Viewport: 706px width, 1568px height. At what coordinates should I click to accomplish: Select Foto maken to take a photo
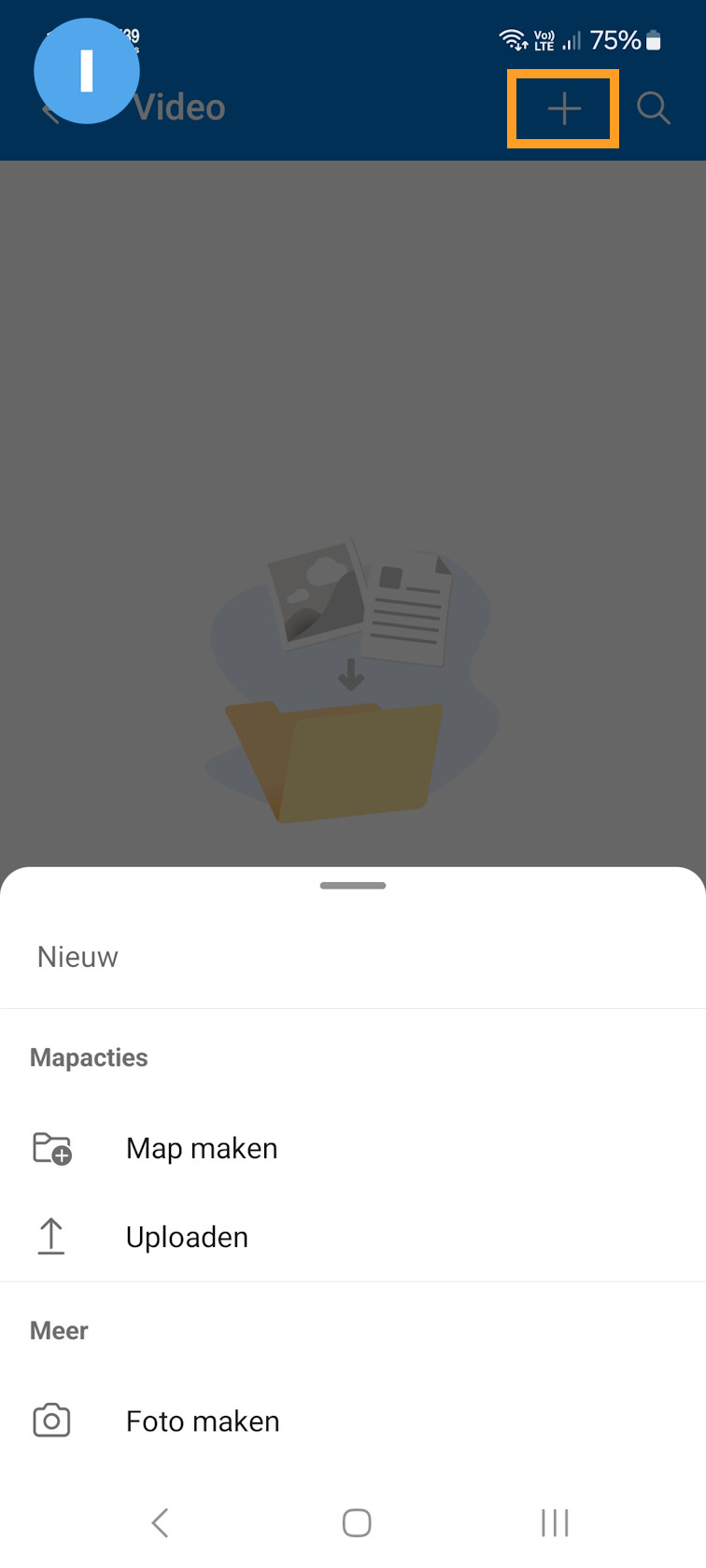pyautogui.click(x=353, y=1421)
